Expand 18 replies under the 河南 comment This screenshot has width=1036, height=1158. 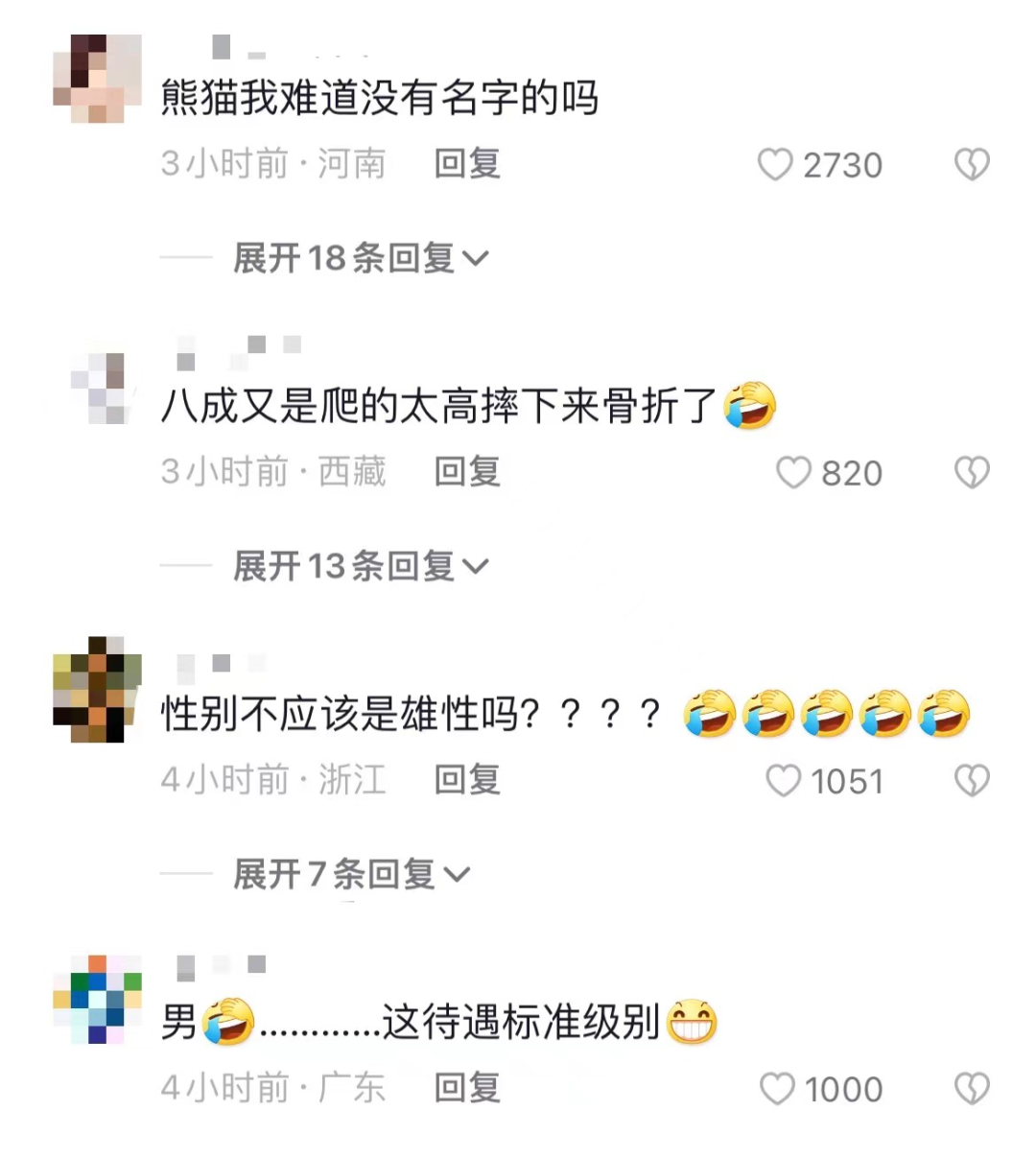coord(361,258)
